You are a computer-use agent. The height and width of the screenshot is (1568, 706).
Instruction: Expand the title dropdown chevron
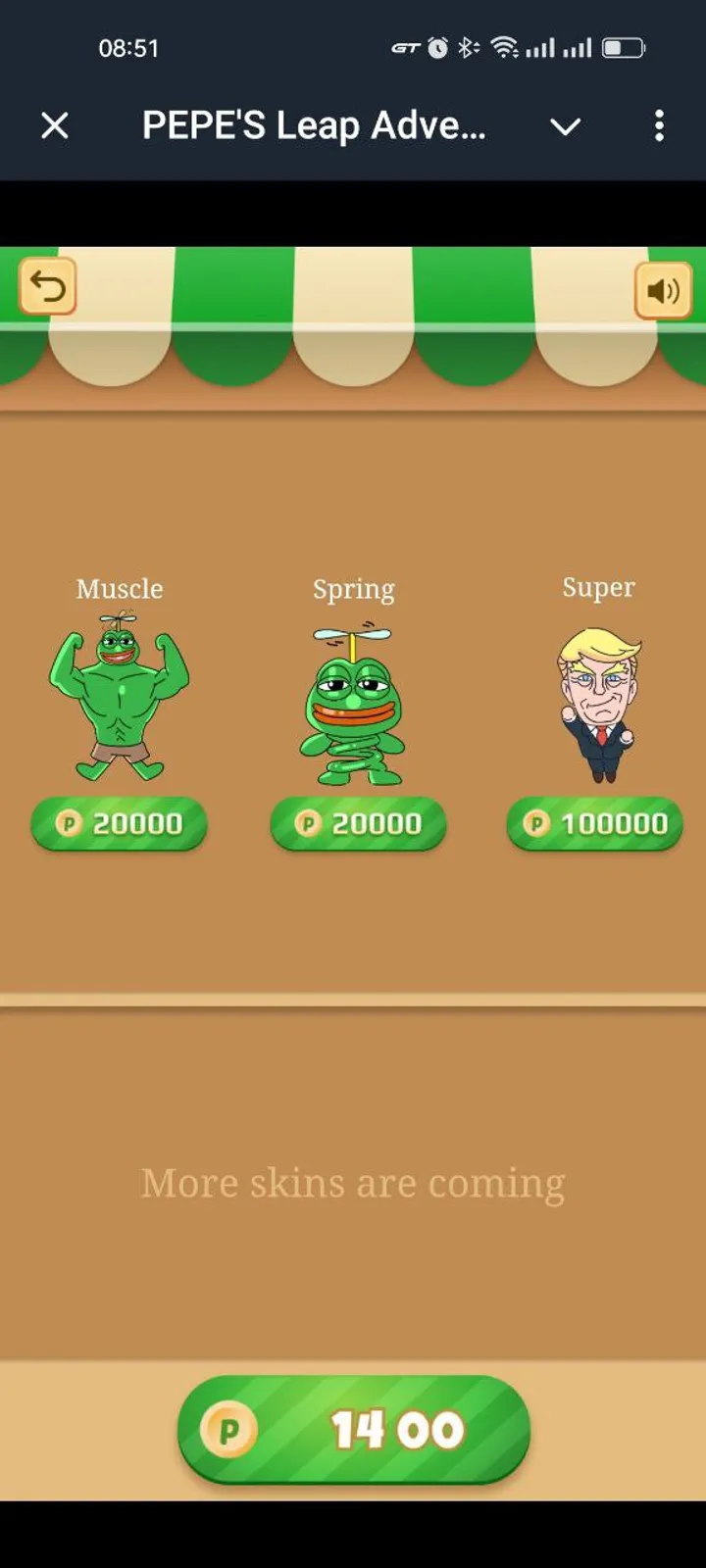click(565, 126)
